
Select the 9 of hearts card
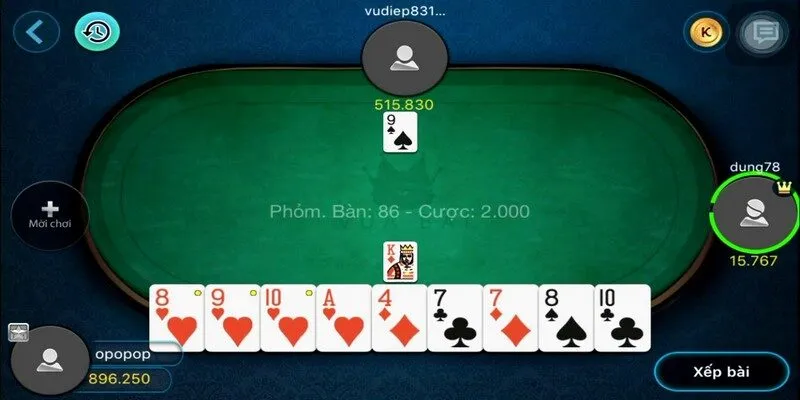click(232, 318)
